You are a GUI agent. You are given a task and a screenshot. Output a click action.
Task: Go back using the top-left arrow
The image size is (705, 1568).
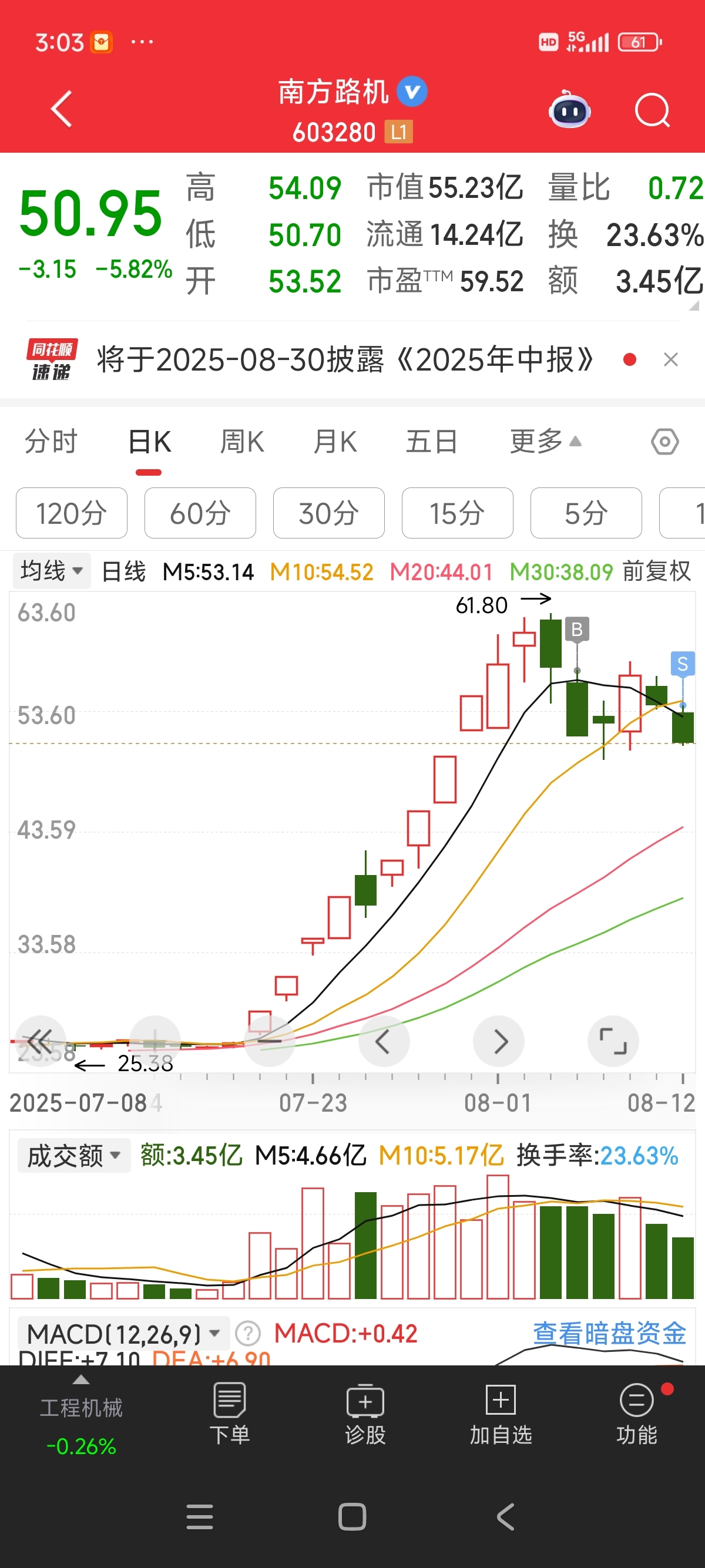(x=62, y=109)
